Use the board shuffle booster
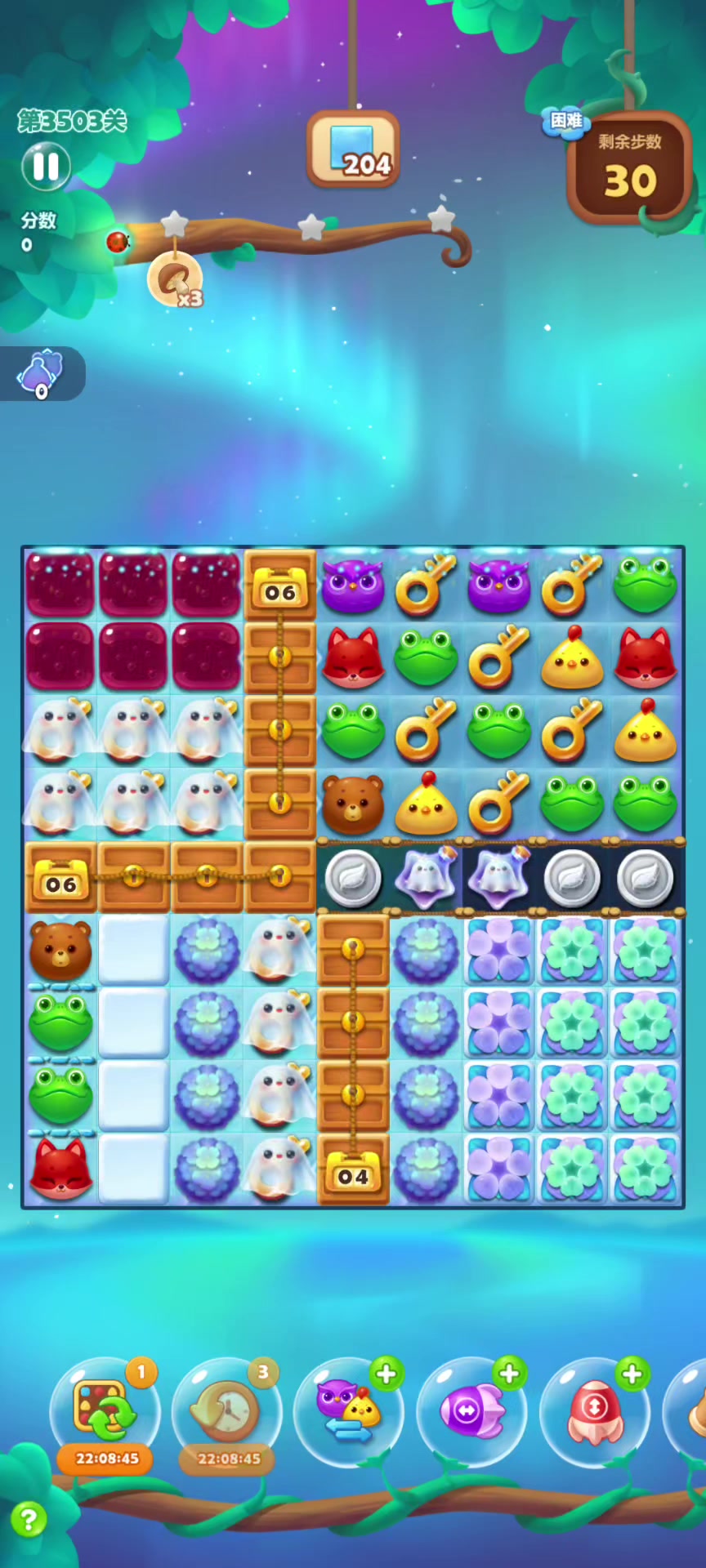Screen dimensions: 706x1568 point(105,1410)
